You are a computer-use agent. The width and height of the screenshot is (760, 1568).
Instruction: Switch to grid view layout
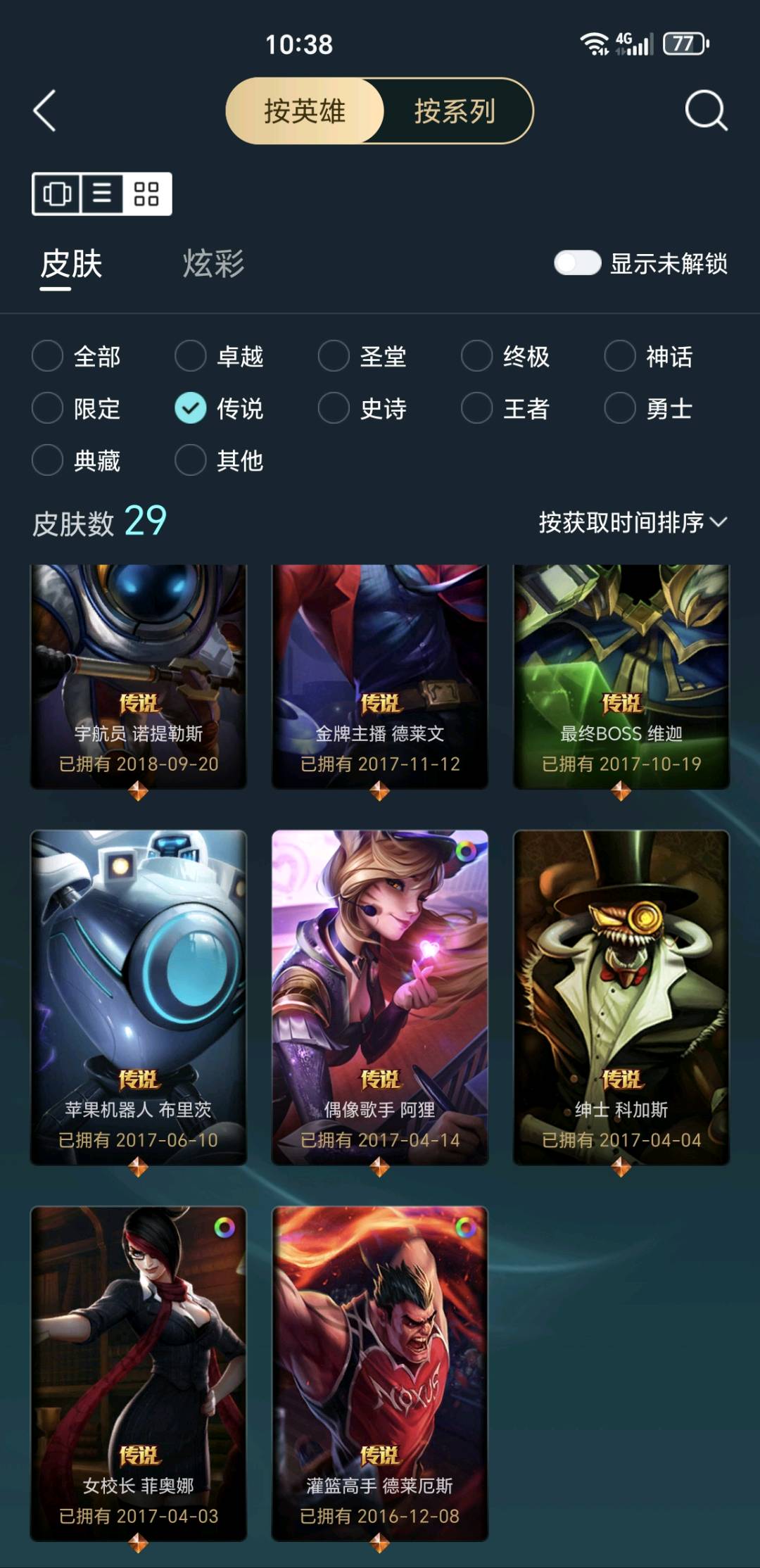coord(146,194)
